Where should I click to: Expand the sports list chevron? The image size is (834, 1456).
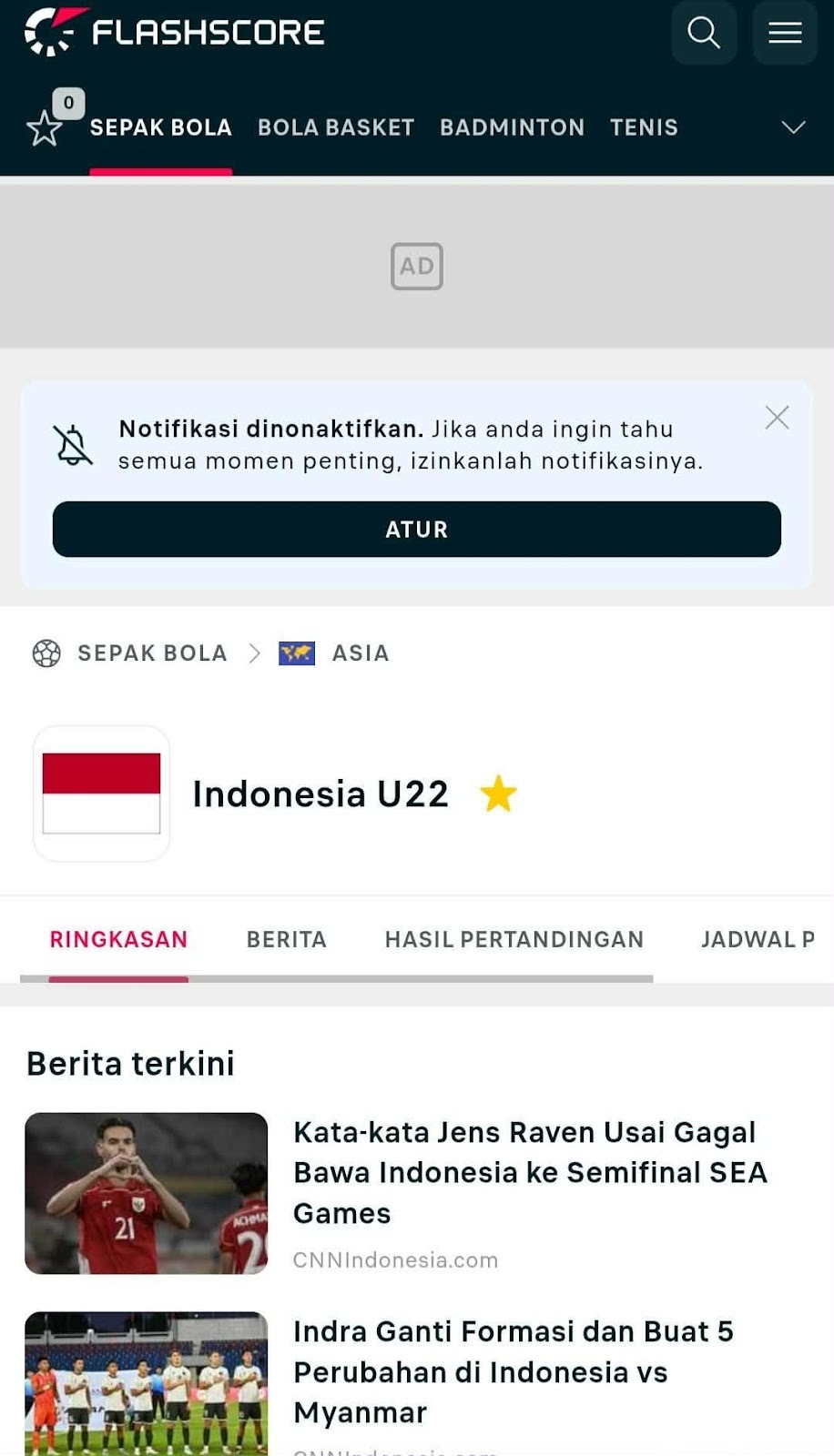click(x=793, y=127)
